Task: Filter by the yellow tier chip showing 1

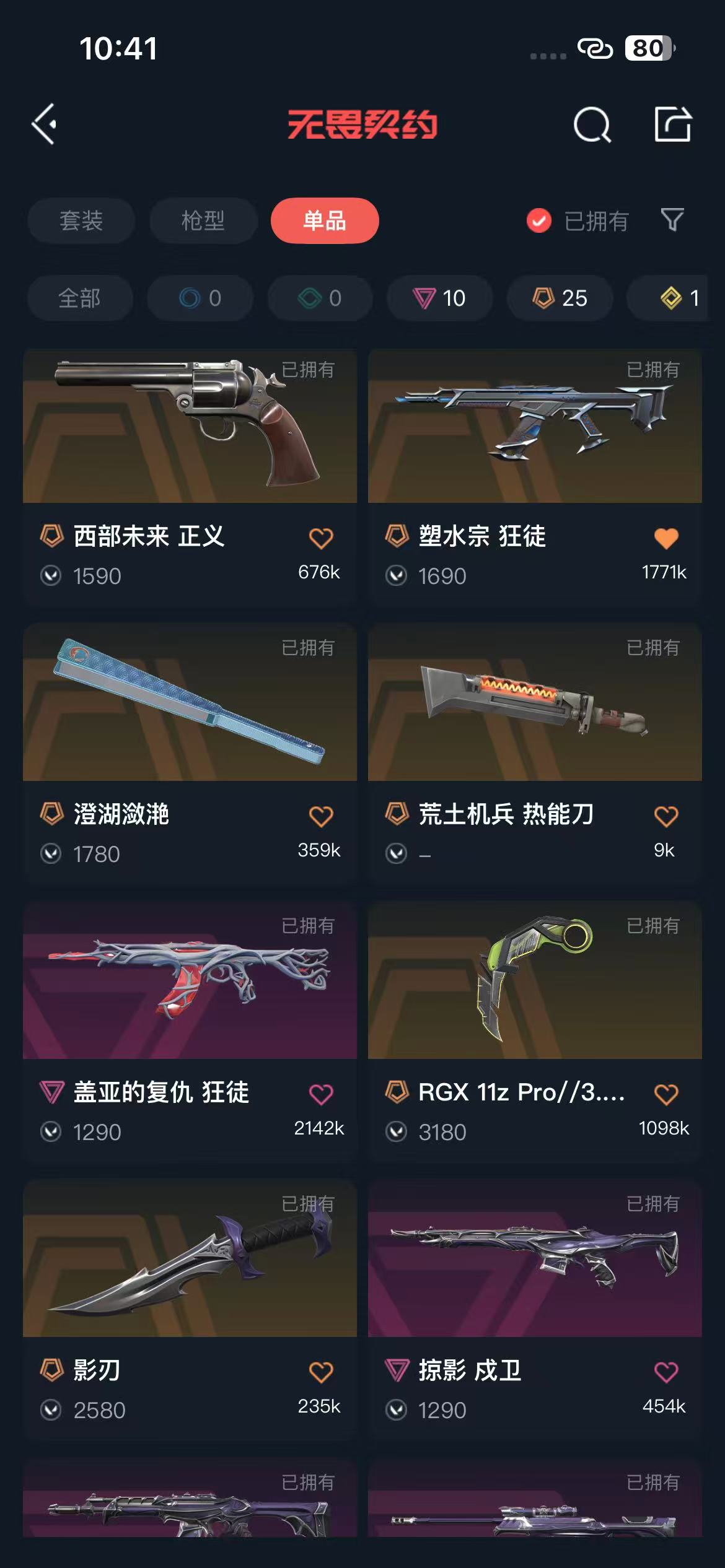Action: [x=679, y=298]
